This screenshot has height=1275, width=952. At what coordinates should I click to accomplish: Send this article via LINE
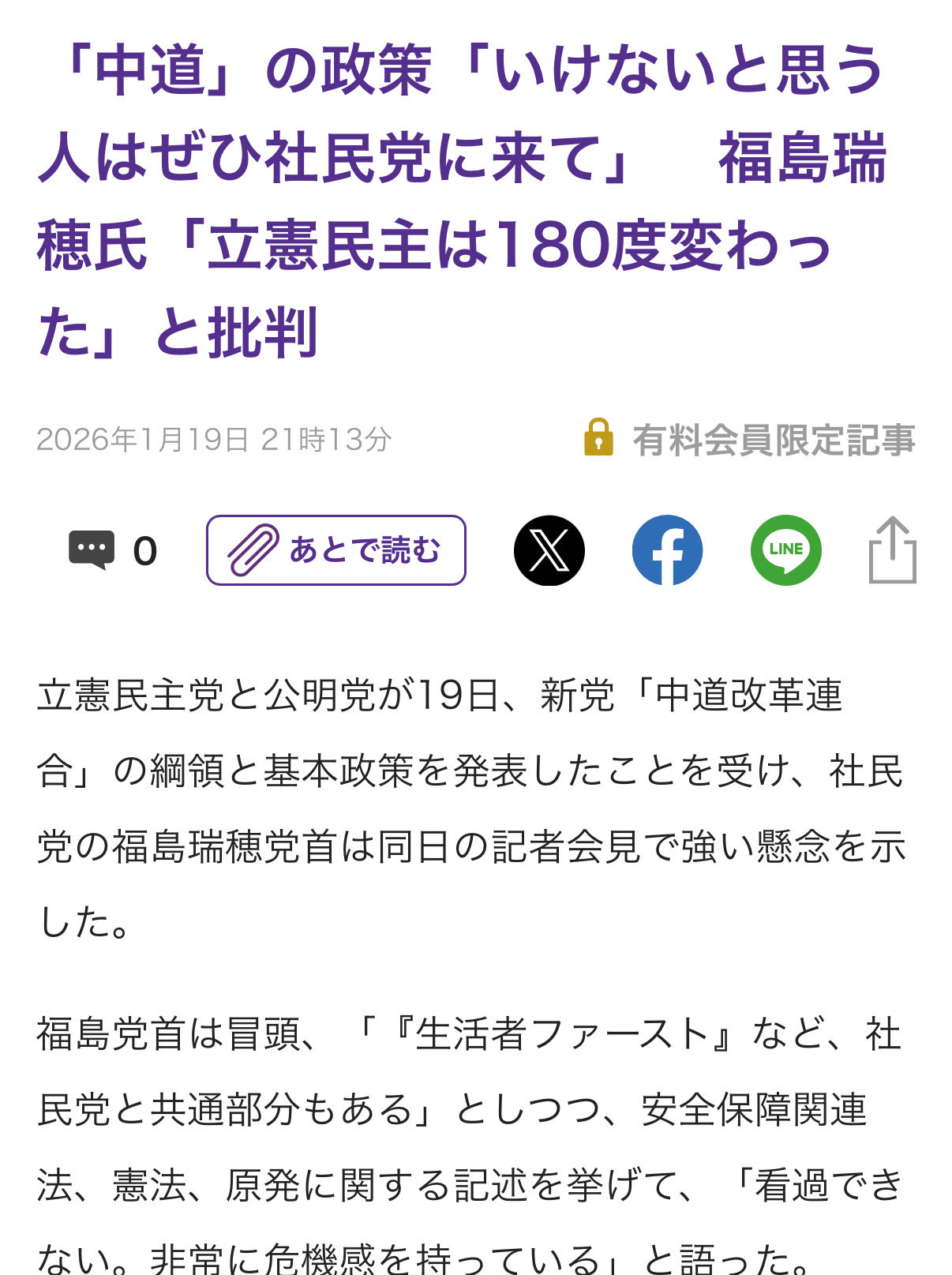(786, 550)
